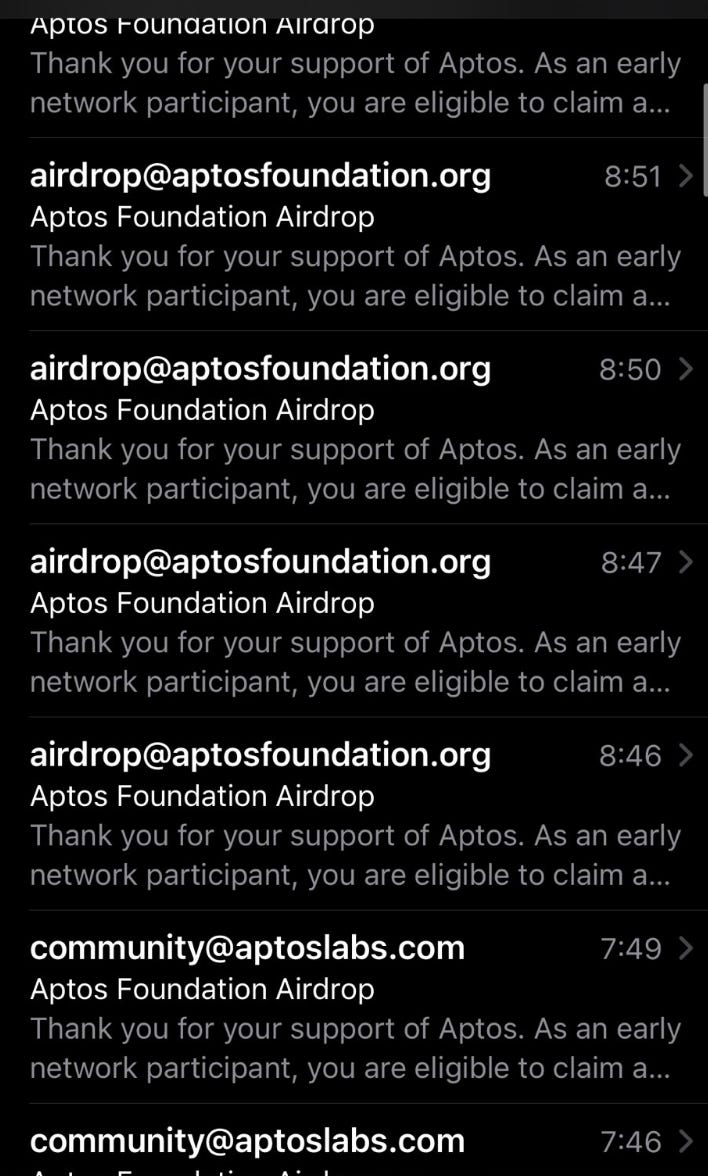Open the 7:49 email from community@aptoslabs.com
Image resolution: width=708 pixels, height=1176 pixels.
[x=354, y=1007]
